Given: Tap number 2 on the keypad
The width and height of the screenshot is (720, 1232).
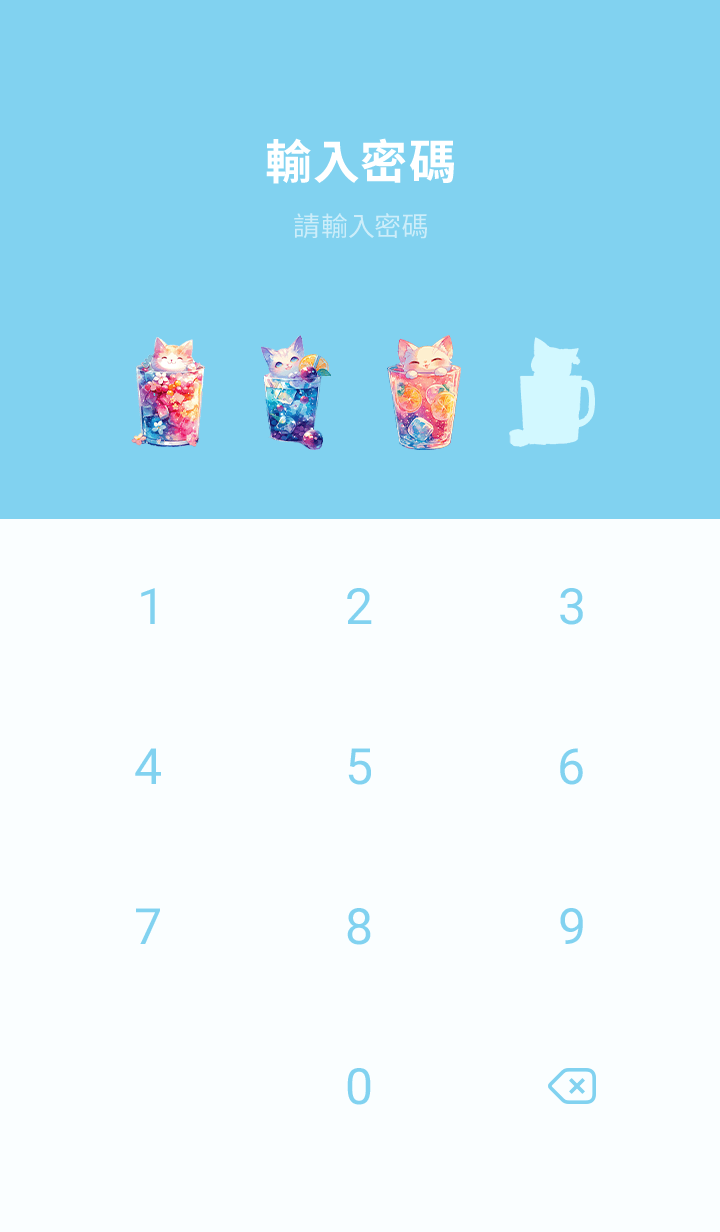Looking at the screenshot, I should [x=359, y=607].
